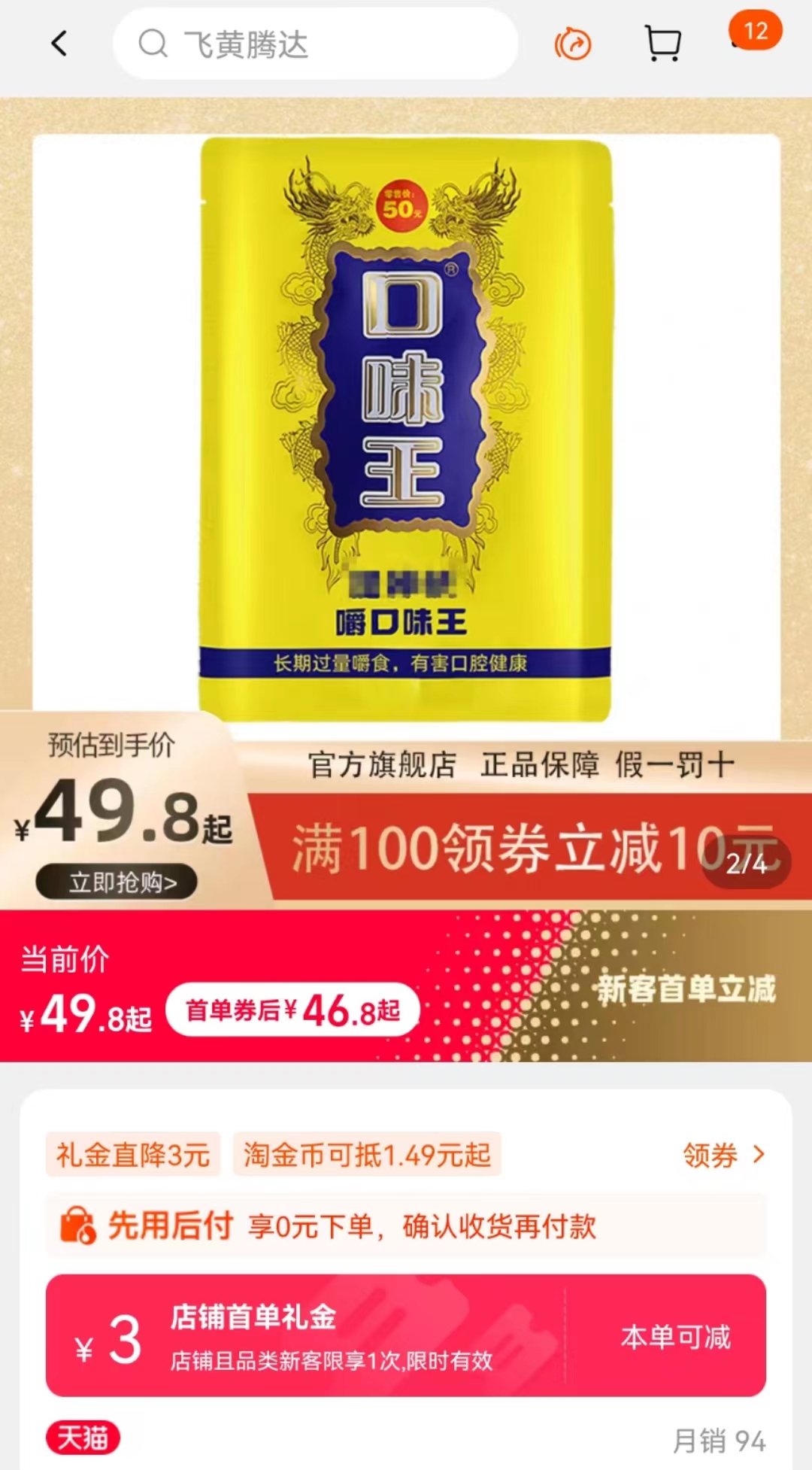Open the 先用后付 pay-later row

406,1226
